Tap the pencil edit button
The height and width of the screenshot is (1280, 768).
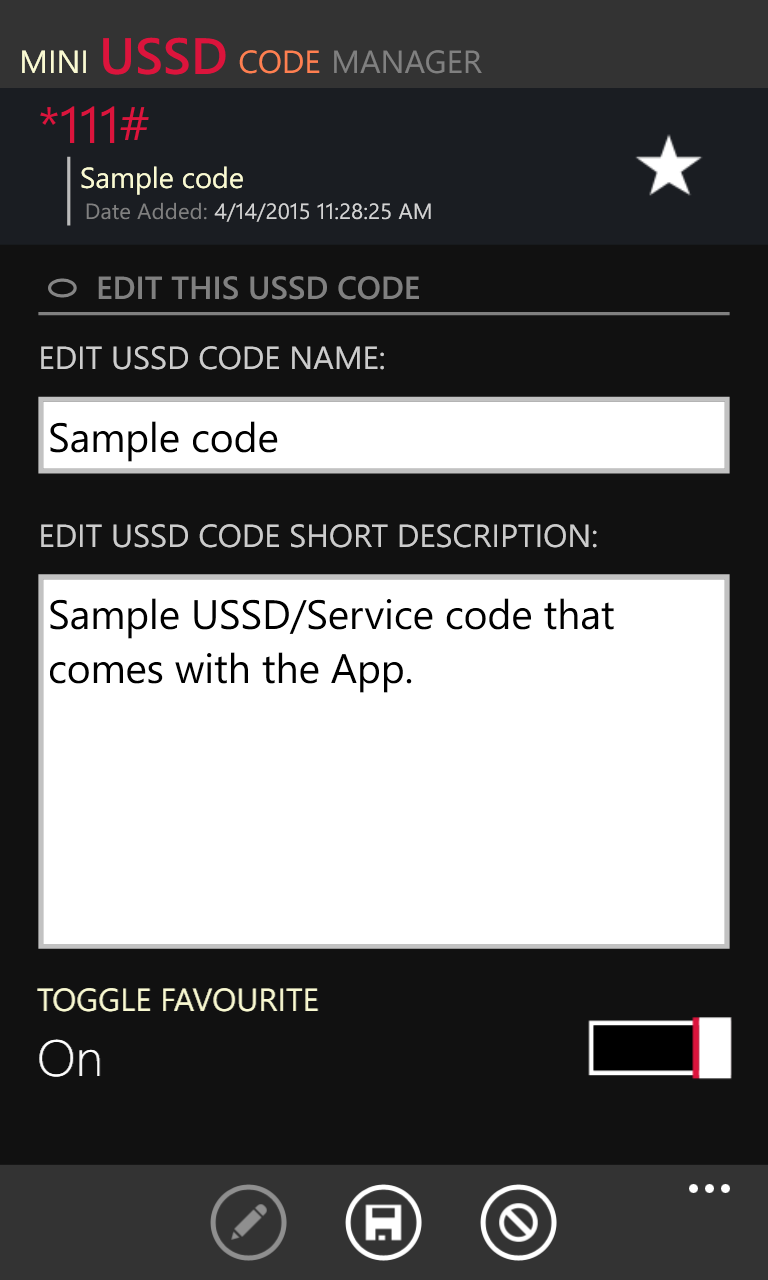249,1222
